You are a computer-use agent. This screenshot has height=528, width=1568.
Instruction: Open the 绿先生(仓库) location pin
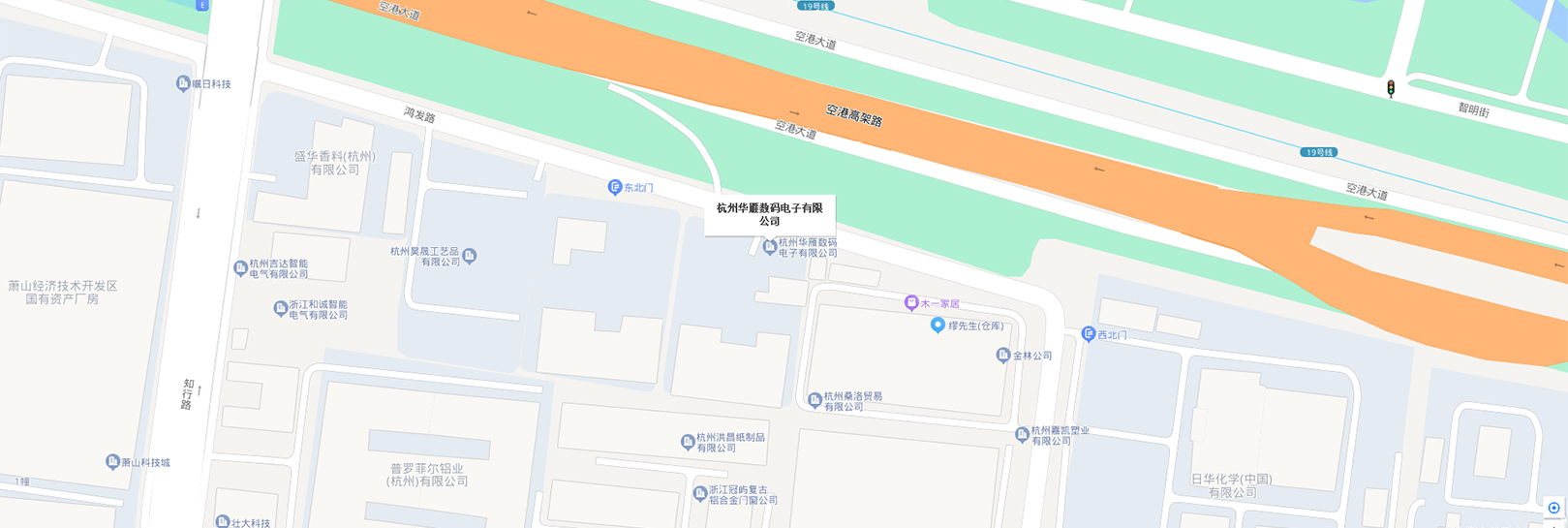tap(938, 326)
